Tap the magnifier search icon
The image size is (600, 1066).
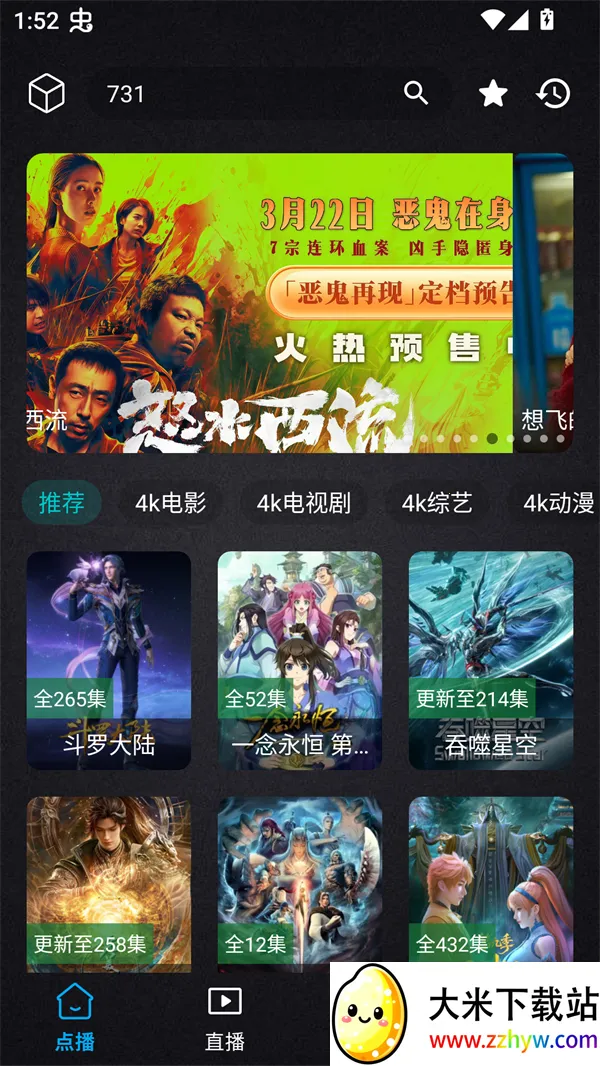pos(416,94)
